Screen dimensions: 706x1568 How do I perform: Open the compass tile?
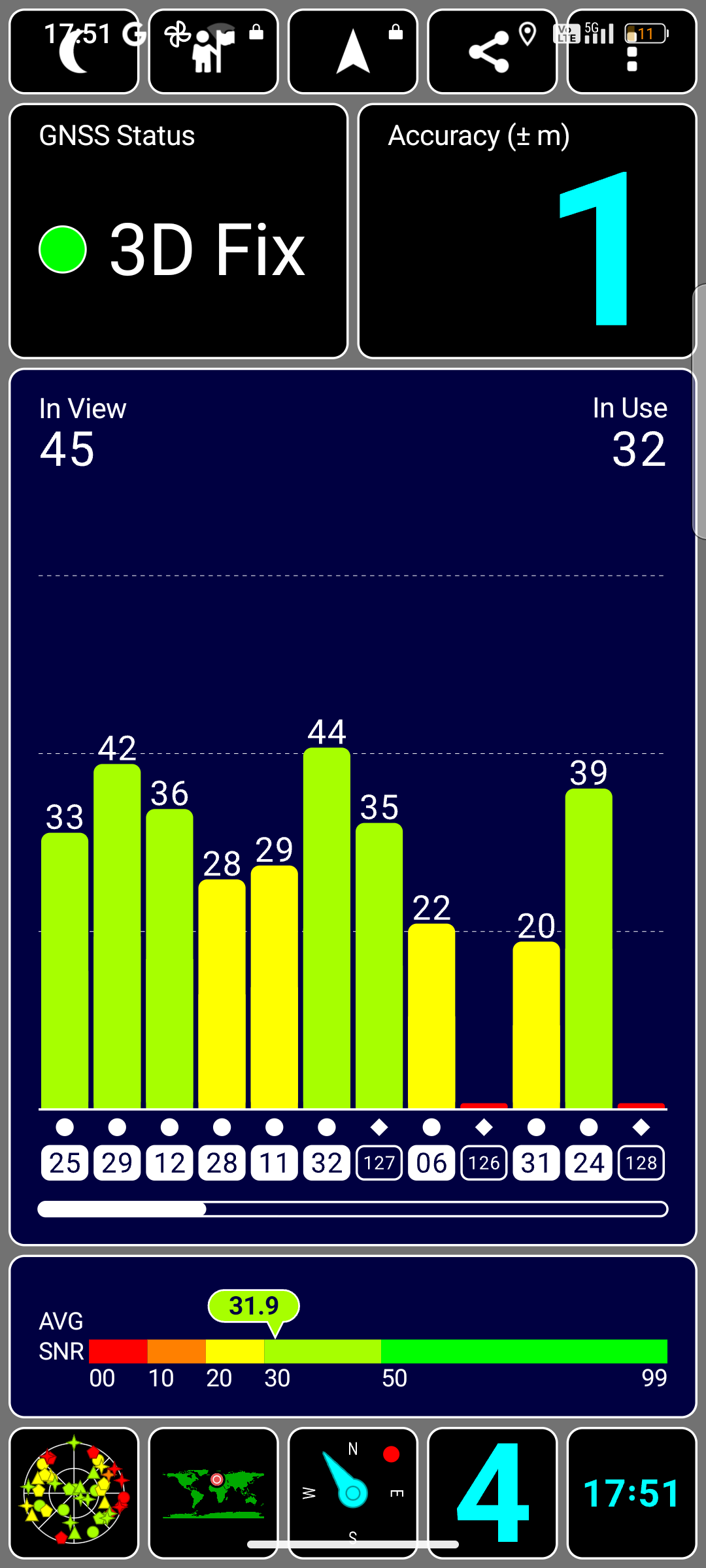[x=353, y=1493]
